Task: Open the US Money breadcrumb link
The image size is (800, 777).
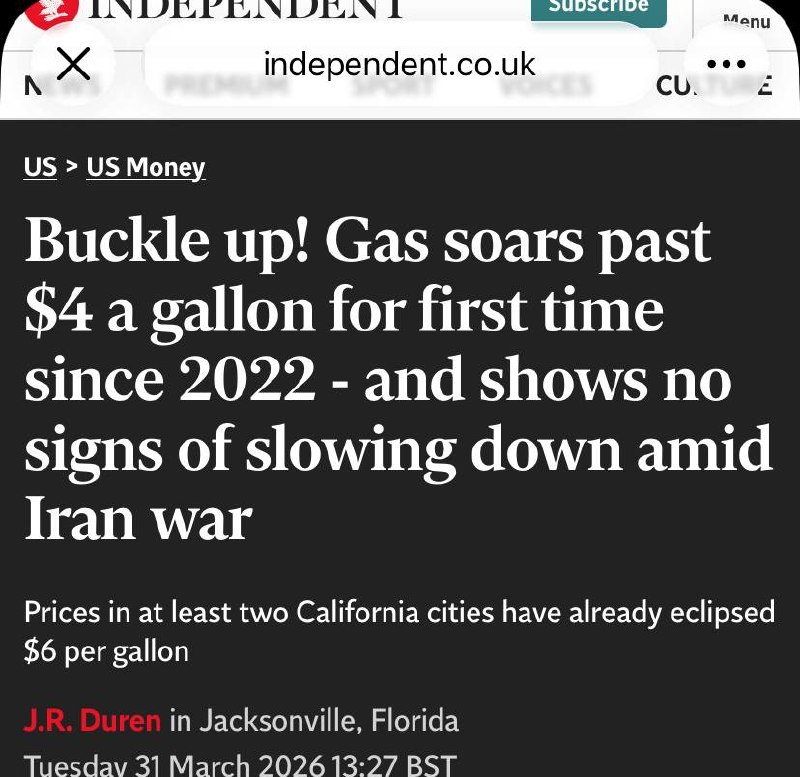Action: pyautogui.click(x=146, y=167)
